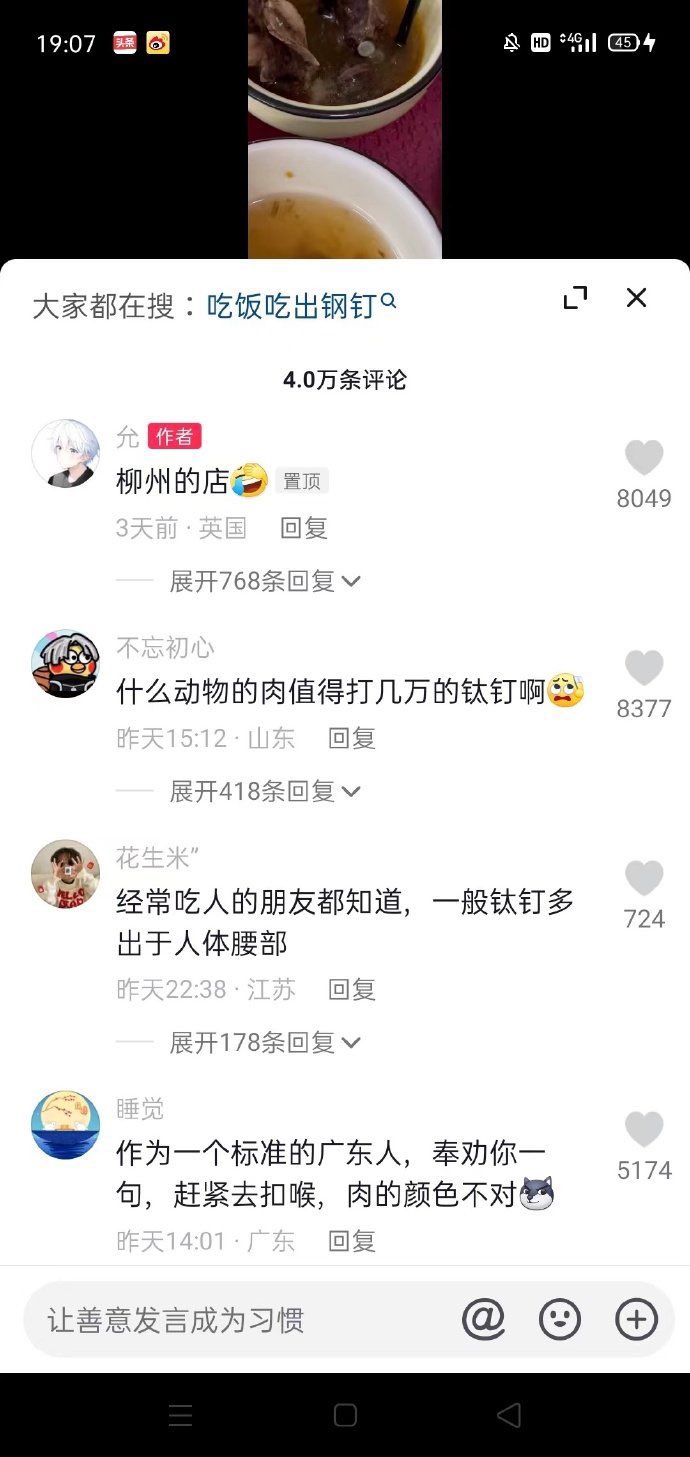Expand 178 replies under 花生米's comment
Image resolution: width=690 pixels, height=1457 pixels.
pos(265,1042)
